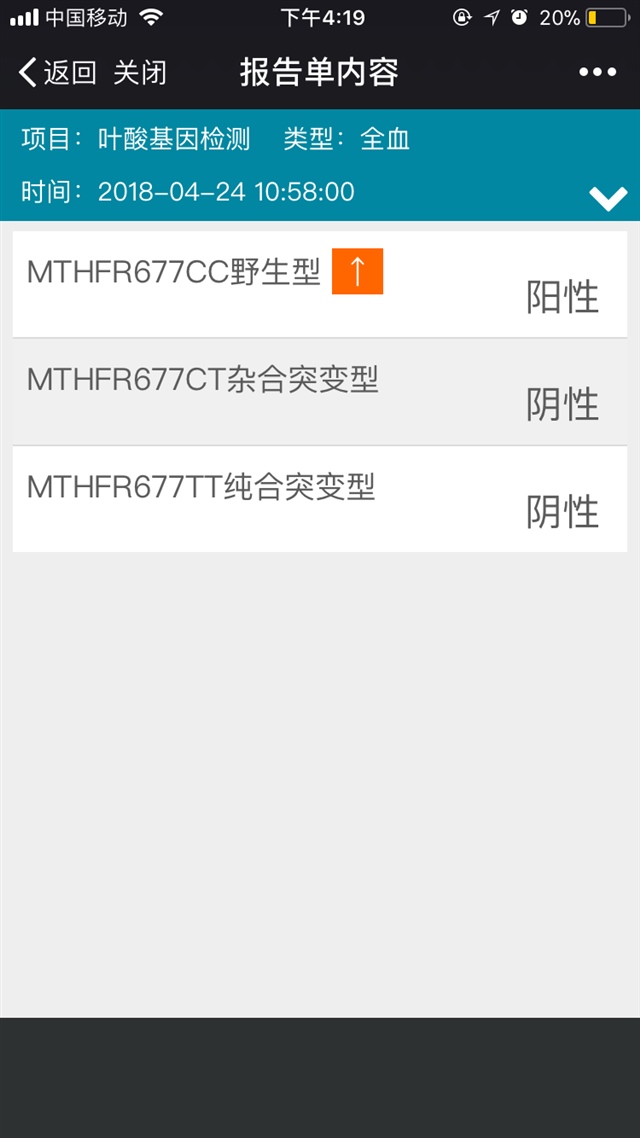Image resolution: width=640 pixels, height=1138 pixels.
Task: Go back with the 返回 arrow
Action: pos(56,72)
